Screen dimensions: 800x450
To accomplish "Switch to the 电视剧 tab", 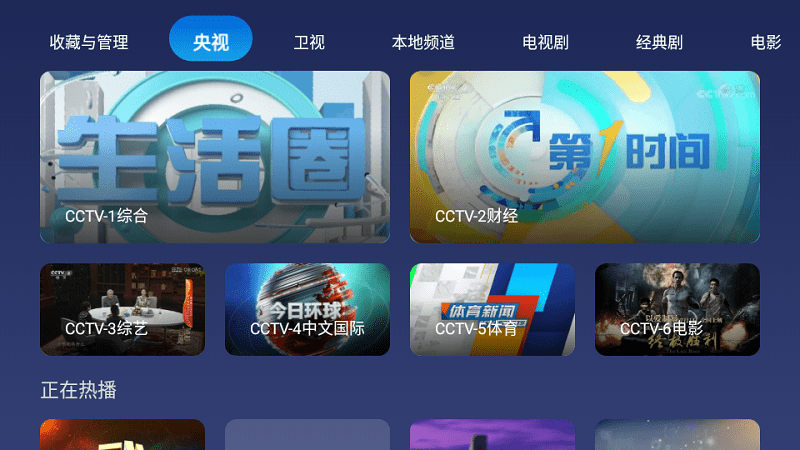I will pyautogui.click(x=545, y=42).
